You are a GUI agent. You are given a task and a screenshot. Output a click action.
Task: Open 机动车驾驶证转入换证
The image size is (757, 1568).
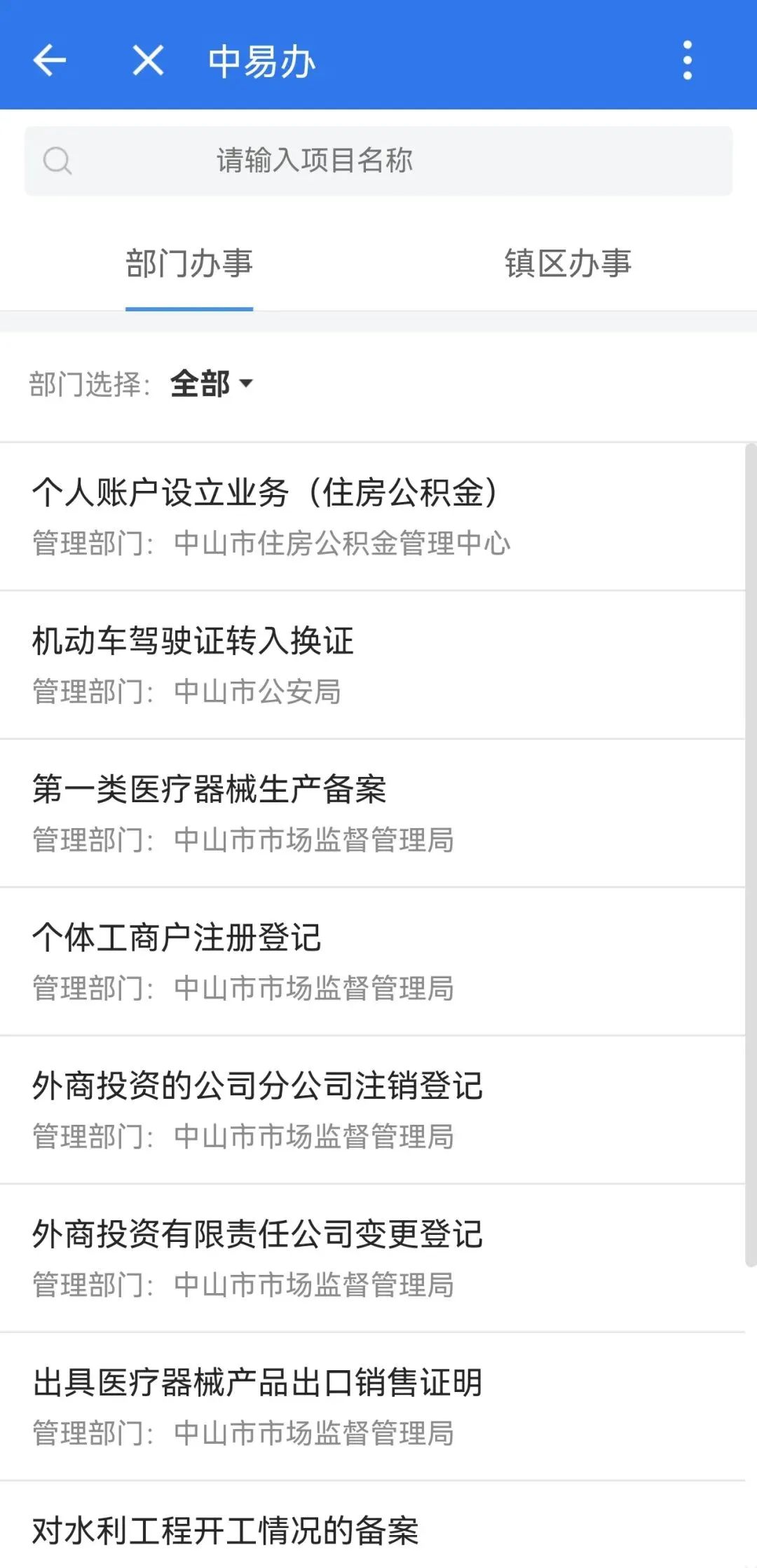[371, 665]
